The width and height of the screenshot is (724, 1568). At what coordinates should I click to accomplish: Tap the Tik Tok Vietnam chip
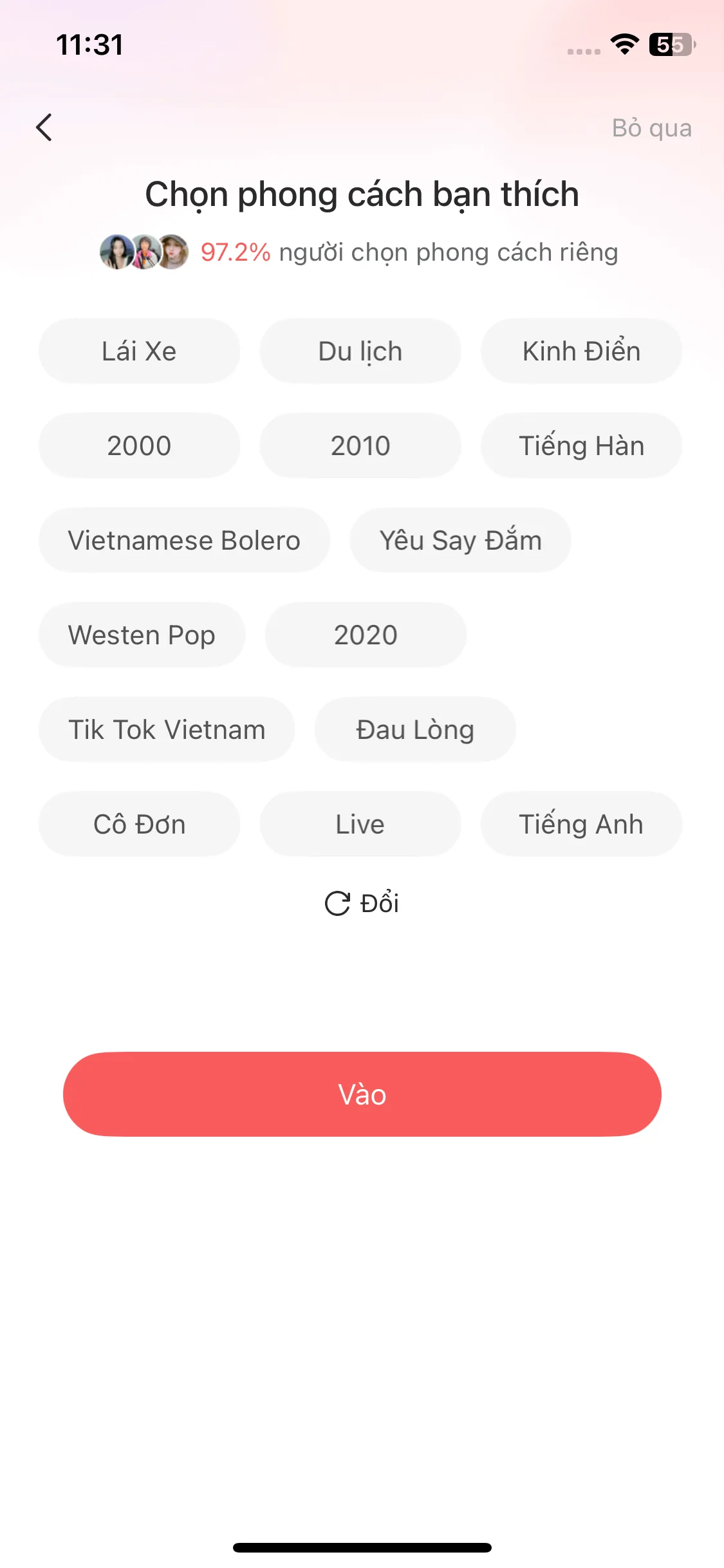click(167, 729)
